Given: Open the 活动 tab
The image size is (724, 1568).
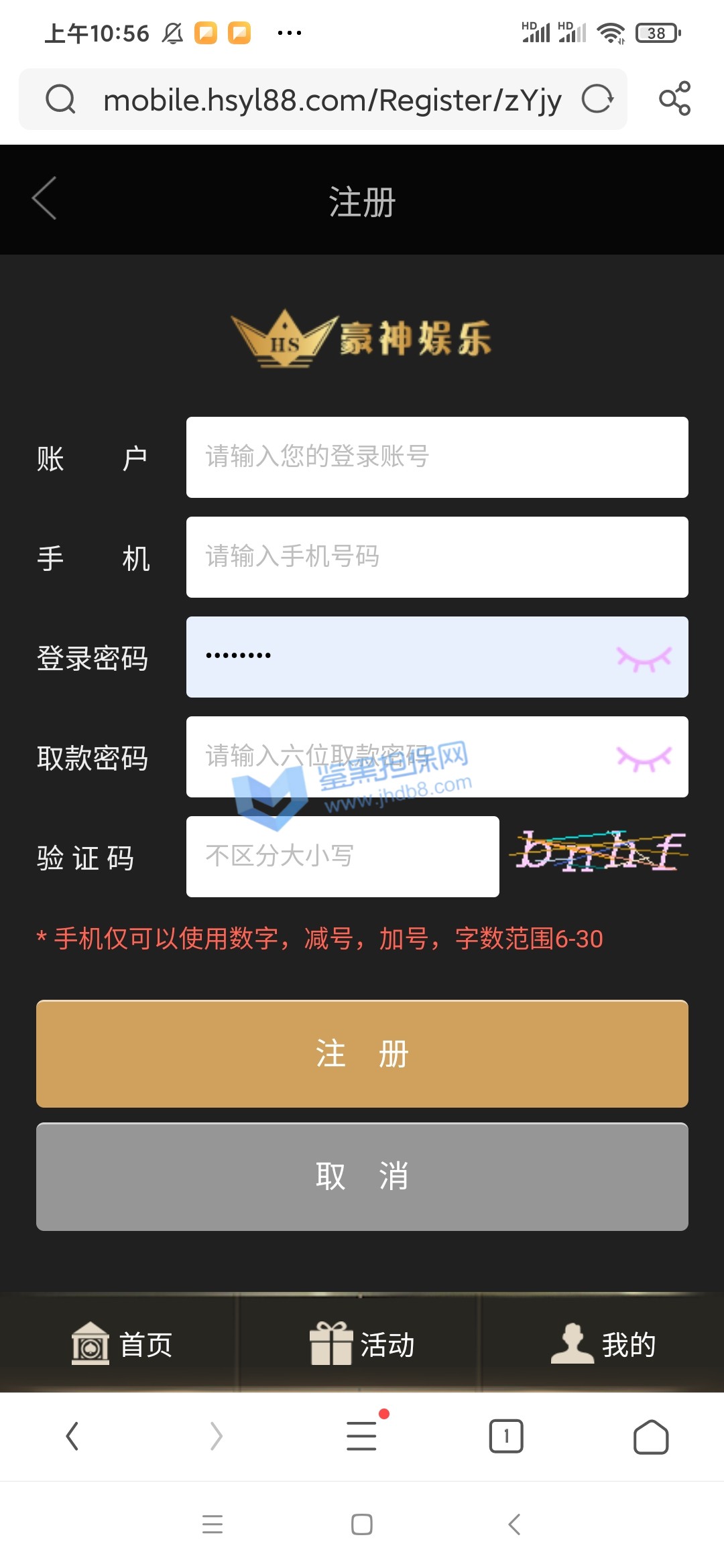Looking at the screenshot, I should pyautogui.click(x=362, y=1344).
